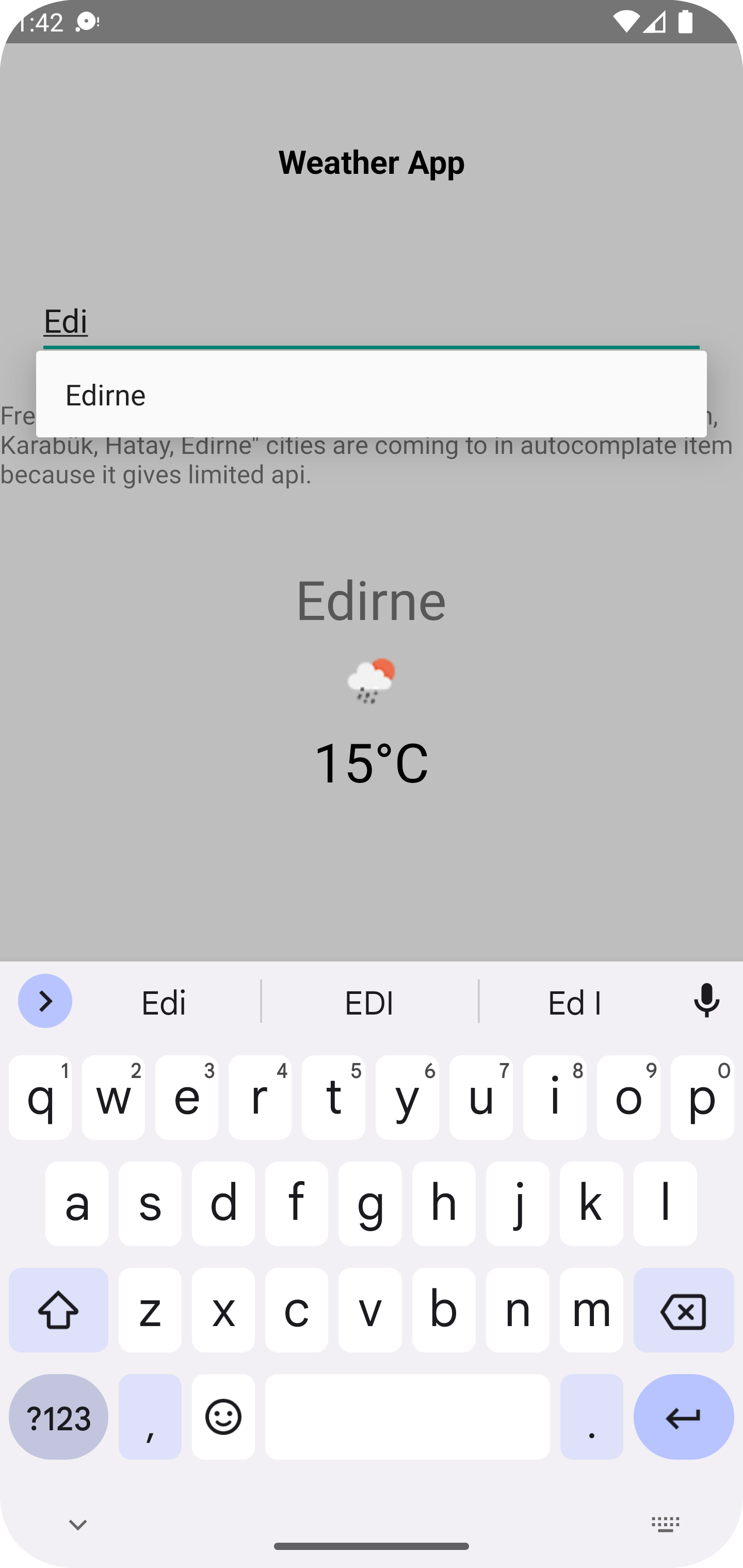
Task: Expand the keyboard suggestion toolbar arrow
Action: click(45, 1001)
